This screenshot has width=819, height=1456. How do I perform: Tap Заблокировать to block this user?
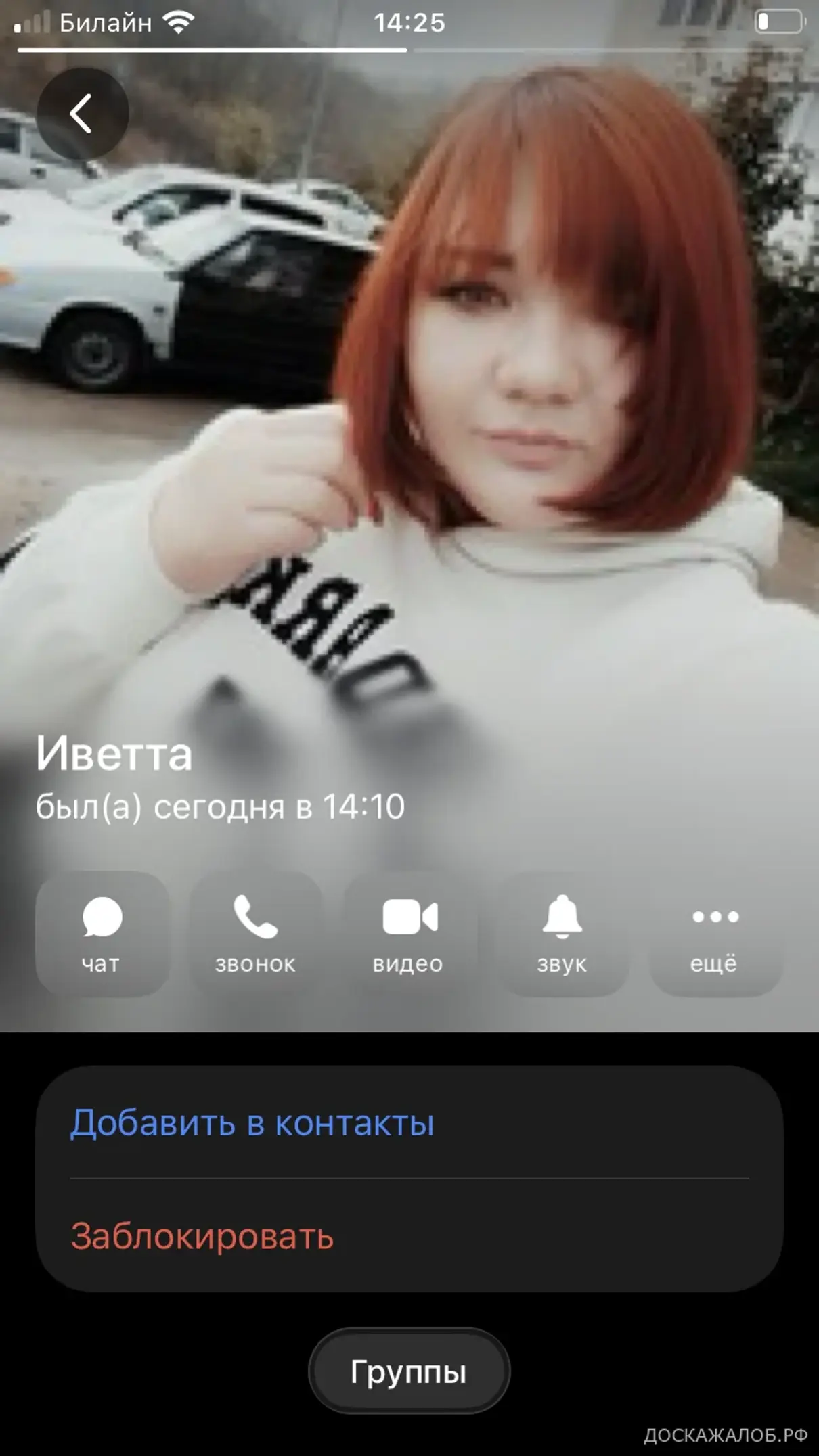[x=202, y=1237]
